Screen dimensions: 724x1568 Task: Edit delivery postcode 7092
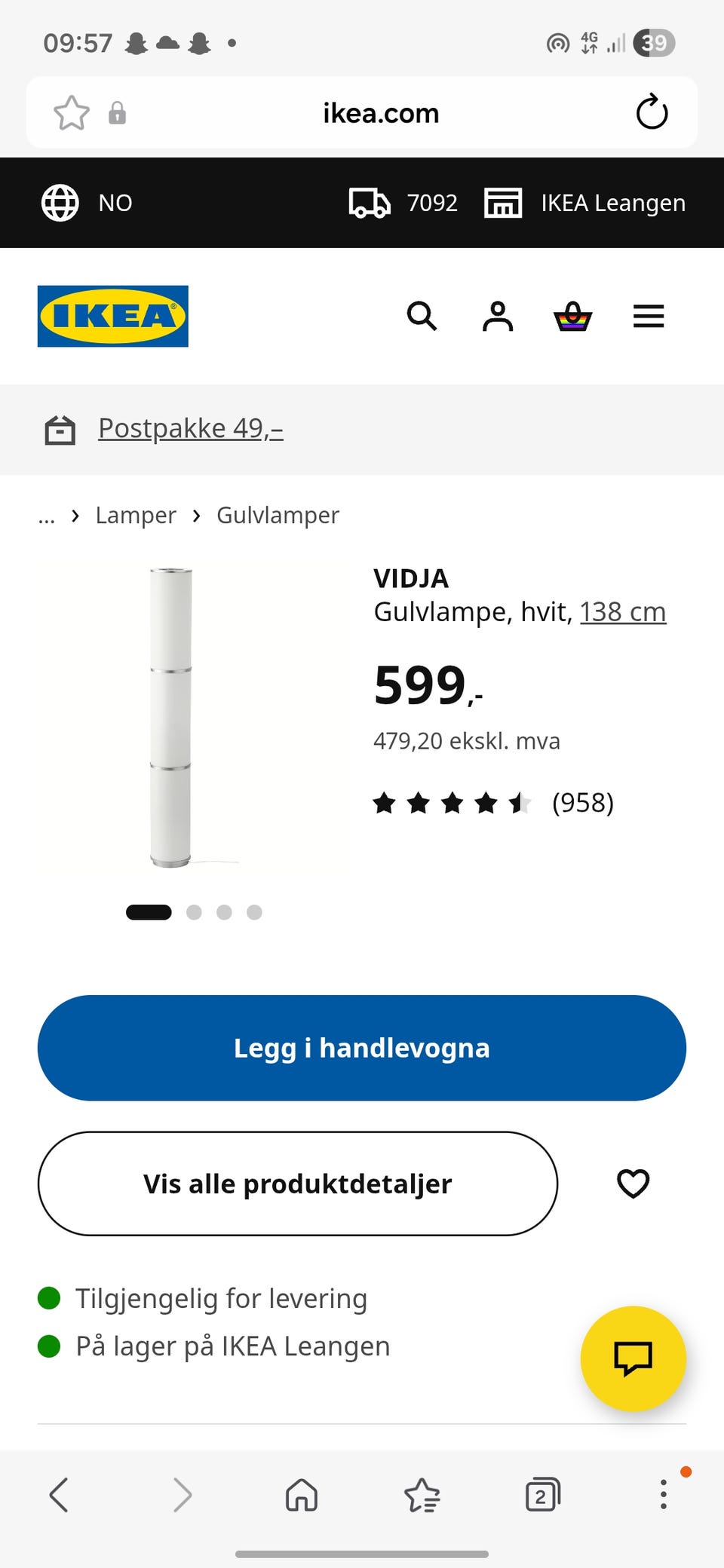403,203
